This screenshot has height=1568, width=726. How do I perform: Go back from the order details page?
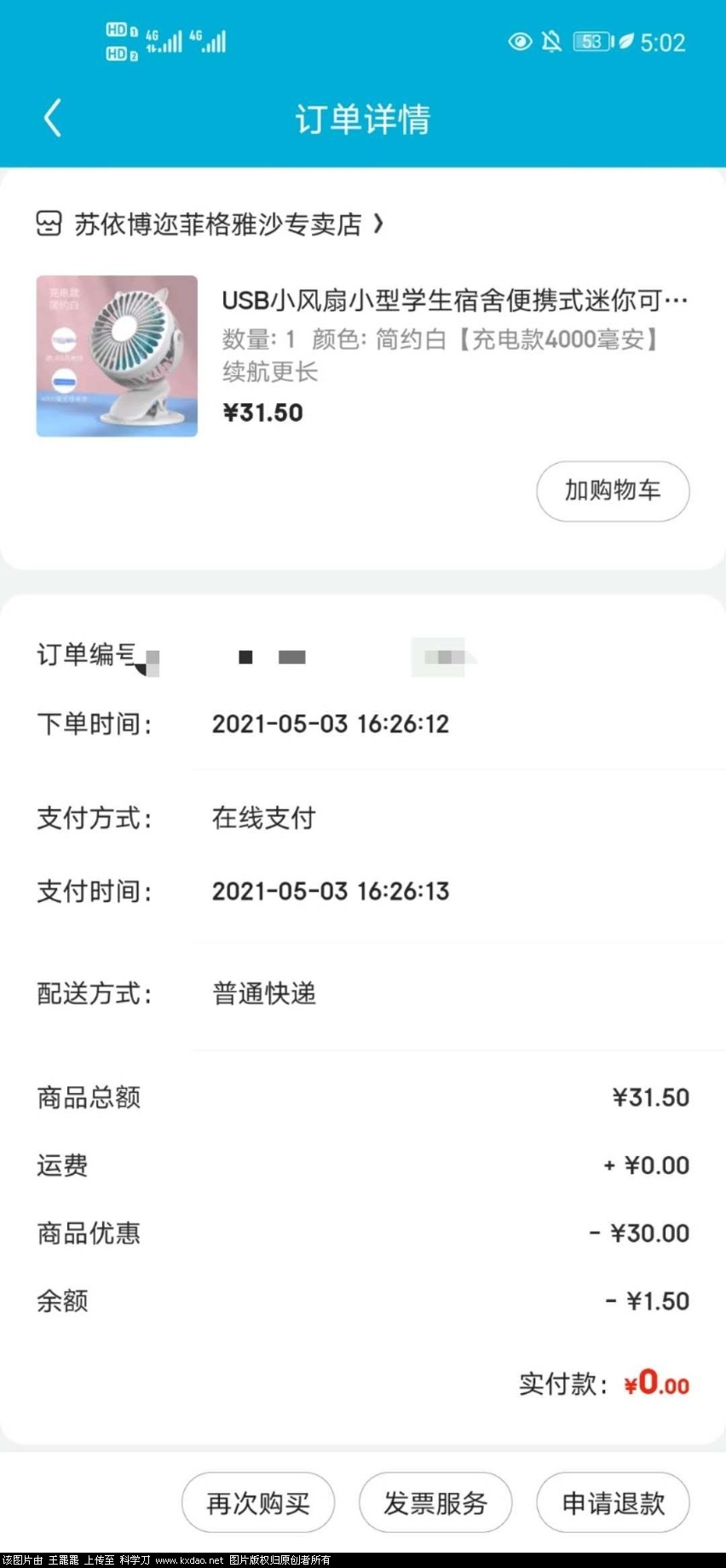(53, 118)
